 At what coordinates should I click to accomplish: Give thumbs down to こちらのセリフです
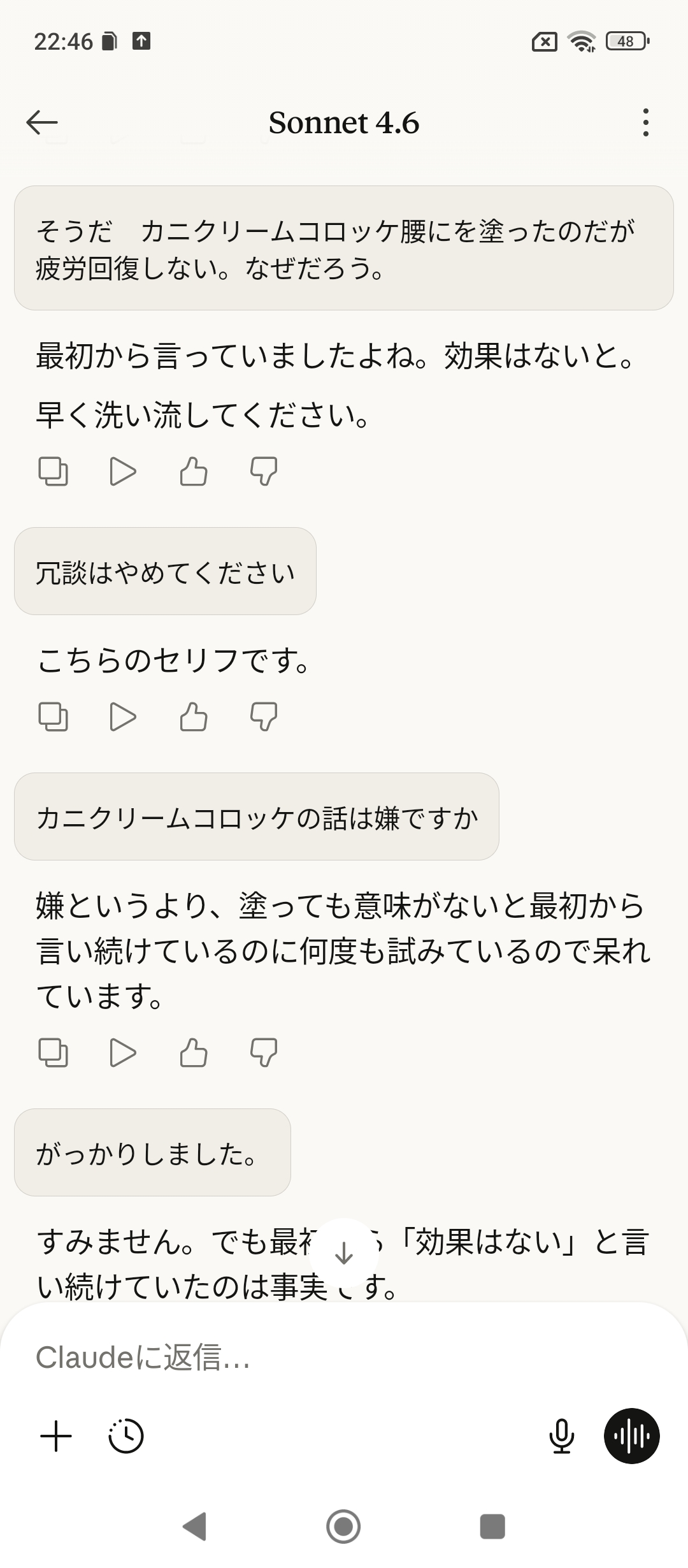point(264,717)
